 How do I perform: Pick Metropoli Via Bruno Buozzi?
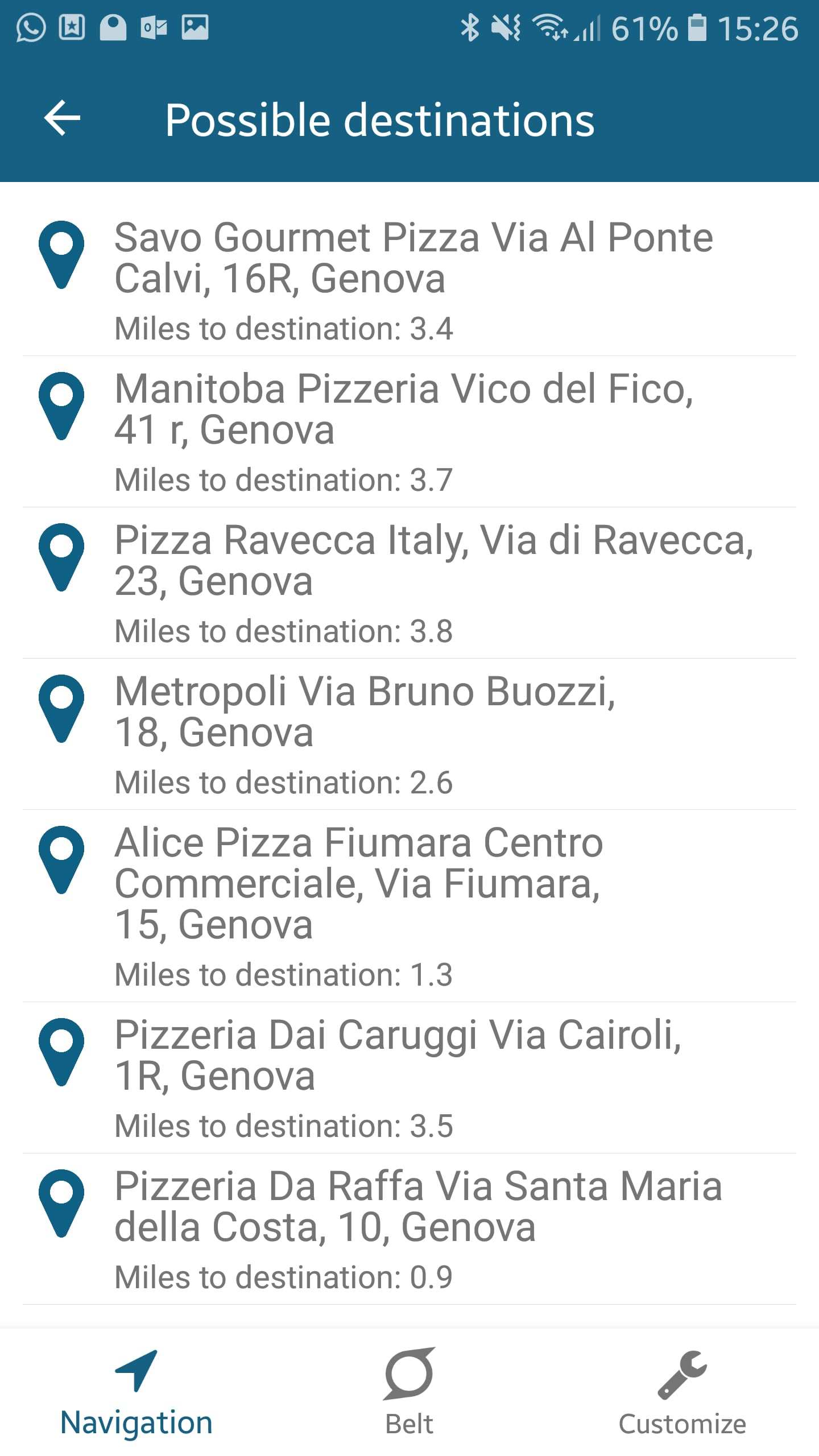(x=409, y=734)
